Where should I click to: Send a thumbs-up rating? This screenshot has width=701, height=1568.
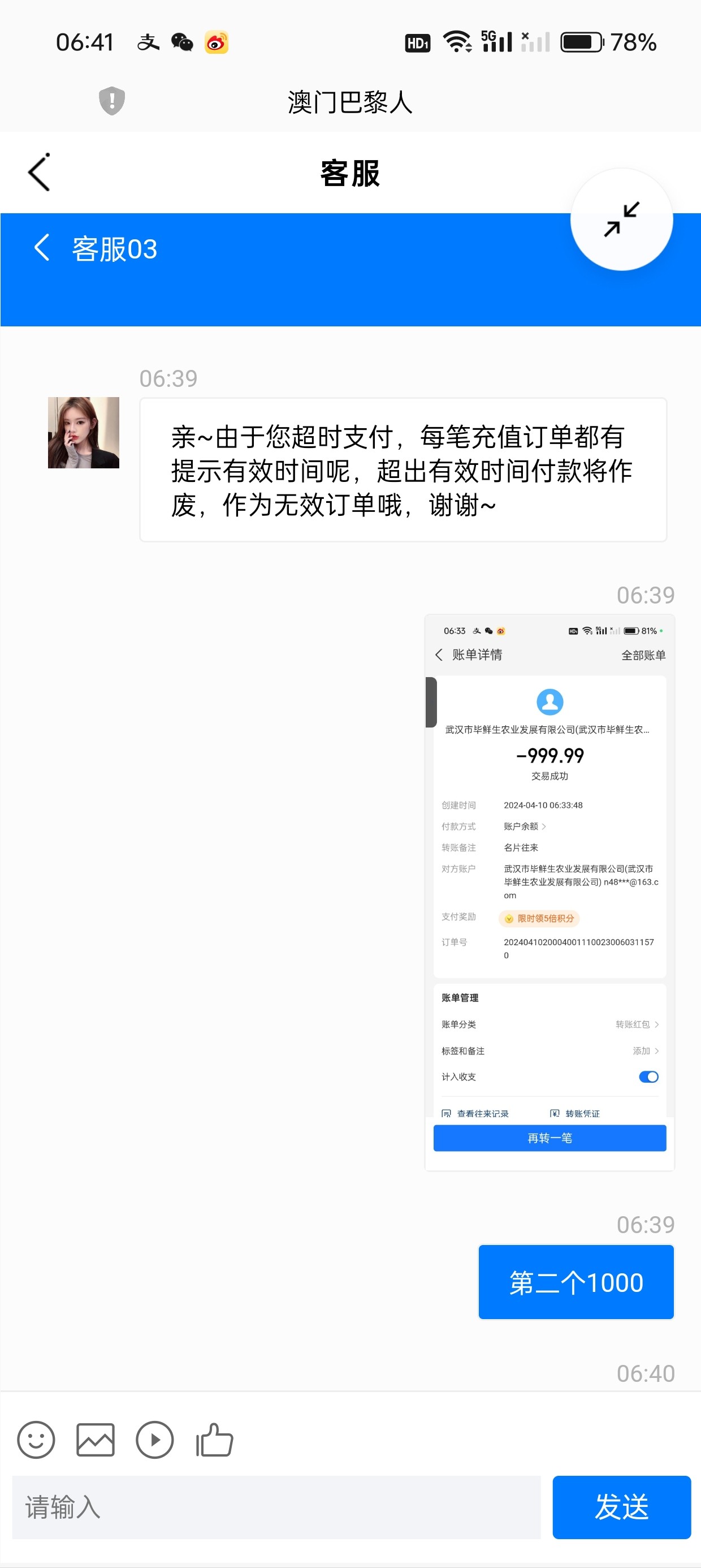coord(214,1440)
